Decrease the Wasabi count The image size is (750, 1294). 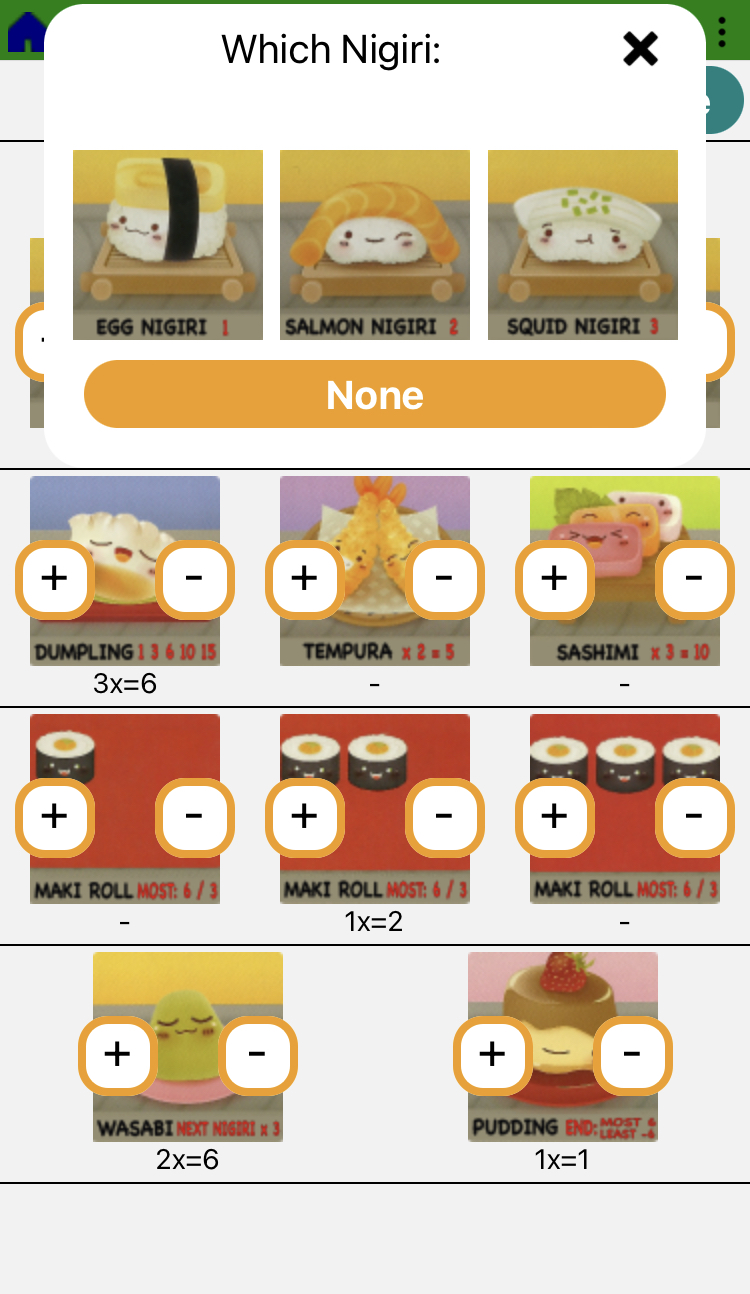click(x=257, y=1054)
